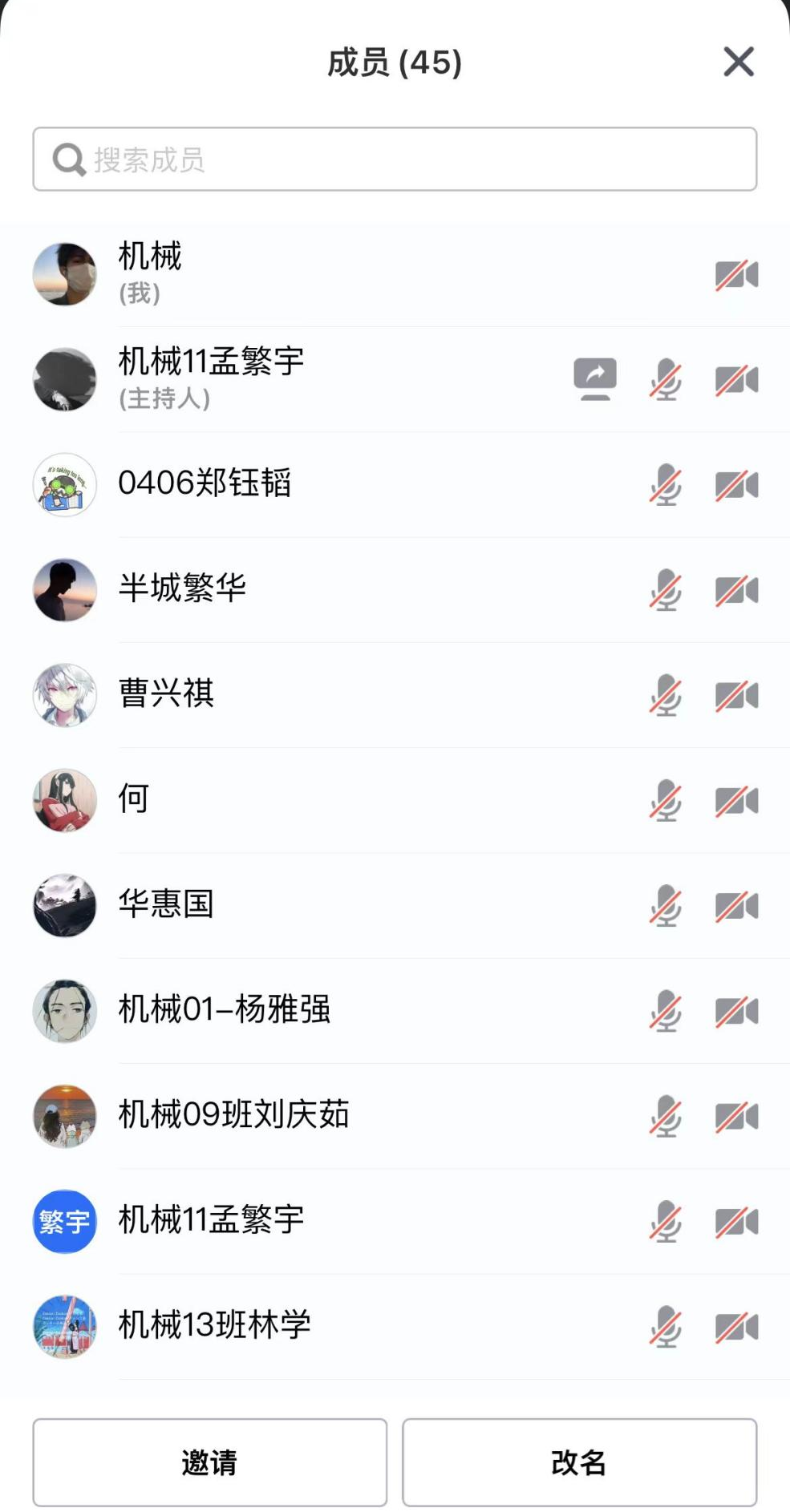Tap the 改名 rename button

pyautogui.click(x=579, y=1461)
